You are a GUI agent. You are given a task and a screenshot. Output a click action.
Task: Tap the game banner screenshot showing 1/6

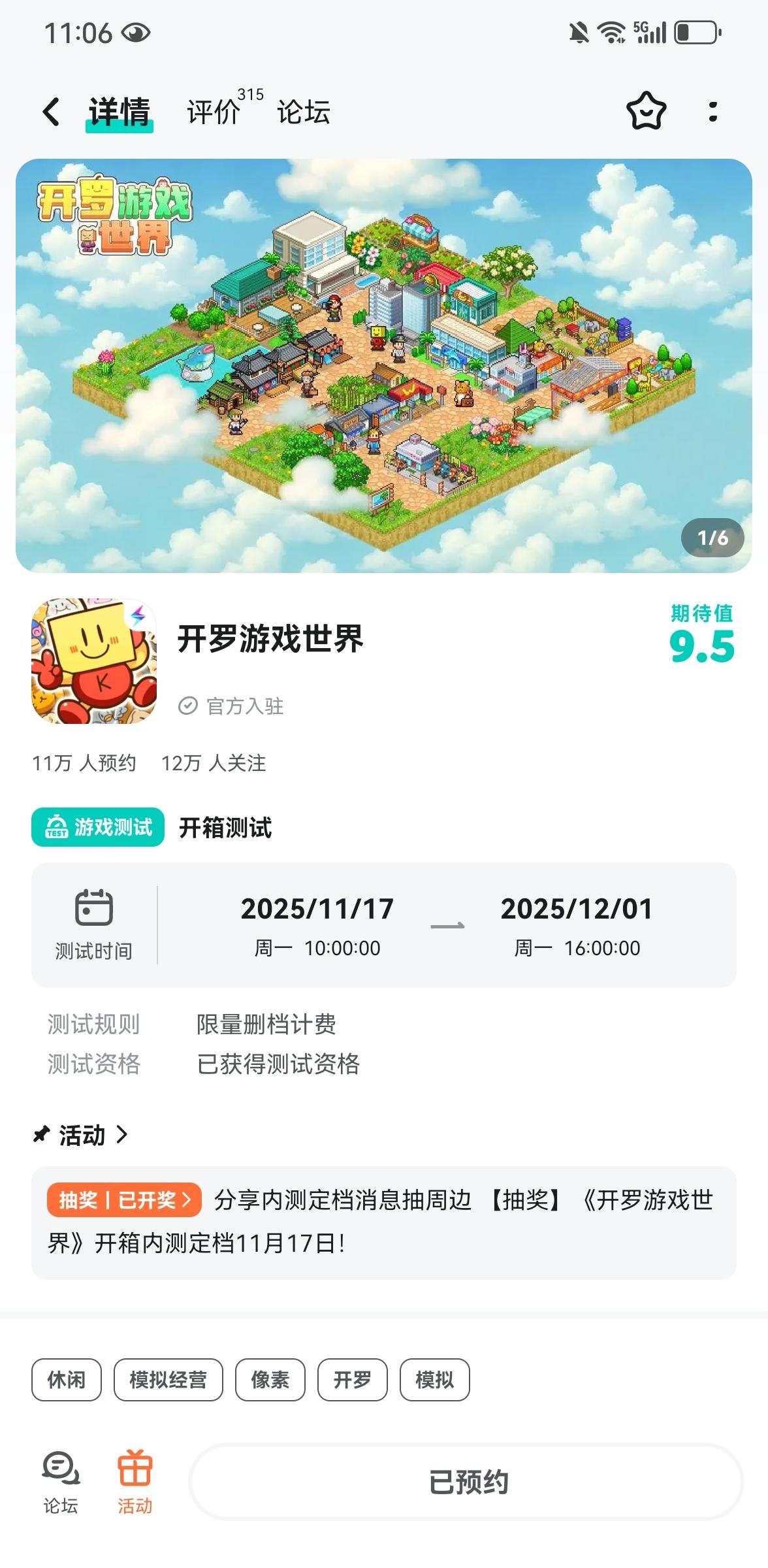(x=384, y=363)
